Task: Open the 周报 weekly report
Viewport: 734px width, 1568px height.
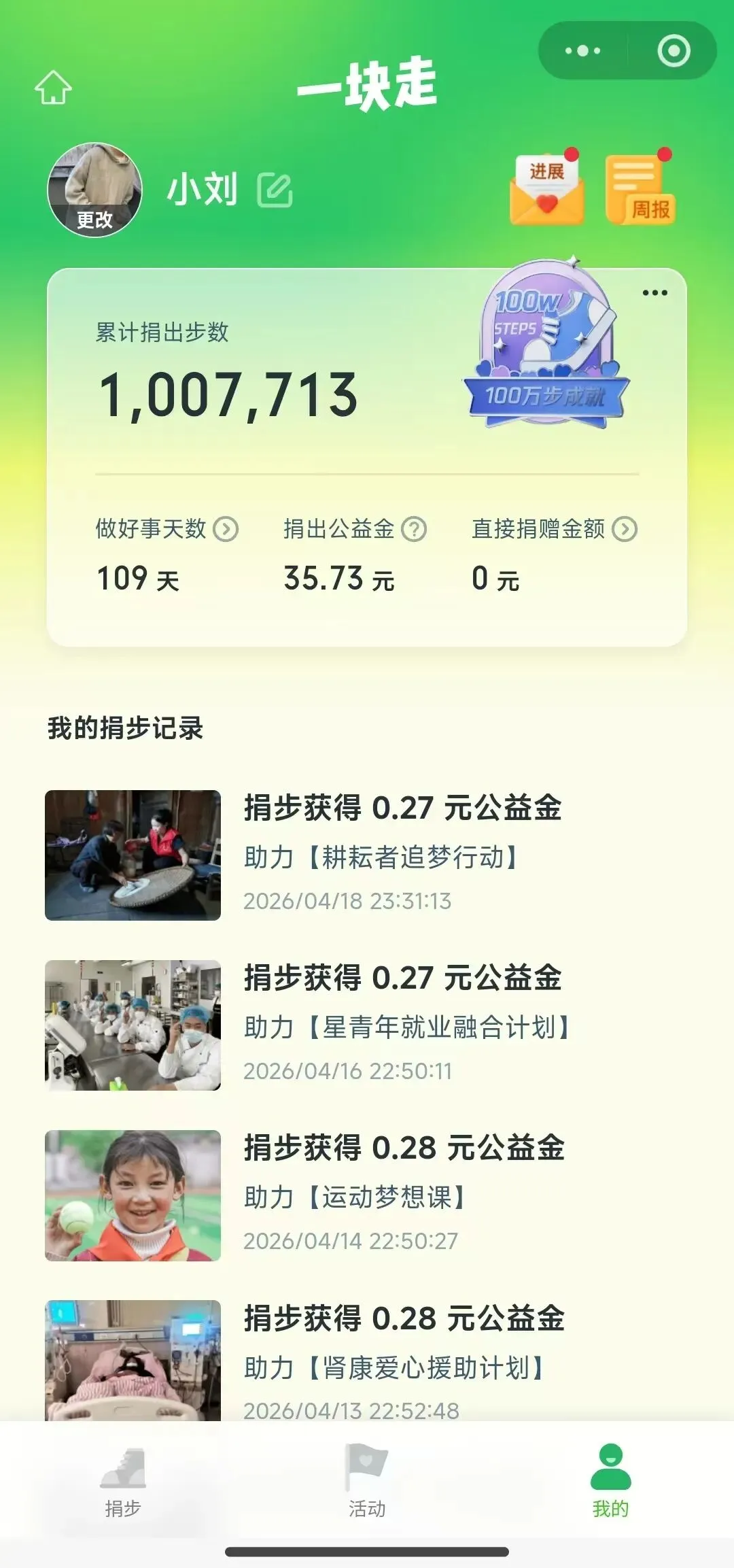Action: click(x=640, y=190)
